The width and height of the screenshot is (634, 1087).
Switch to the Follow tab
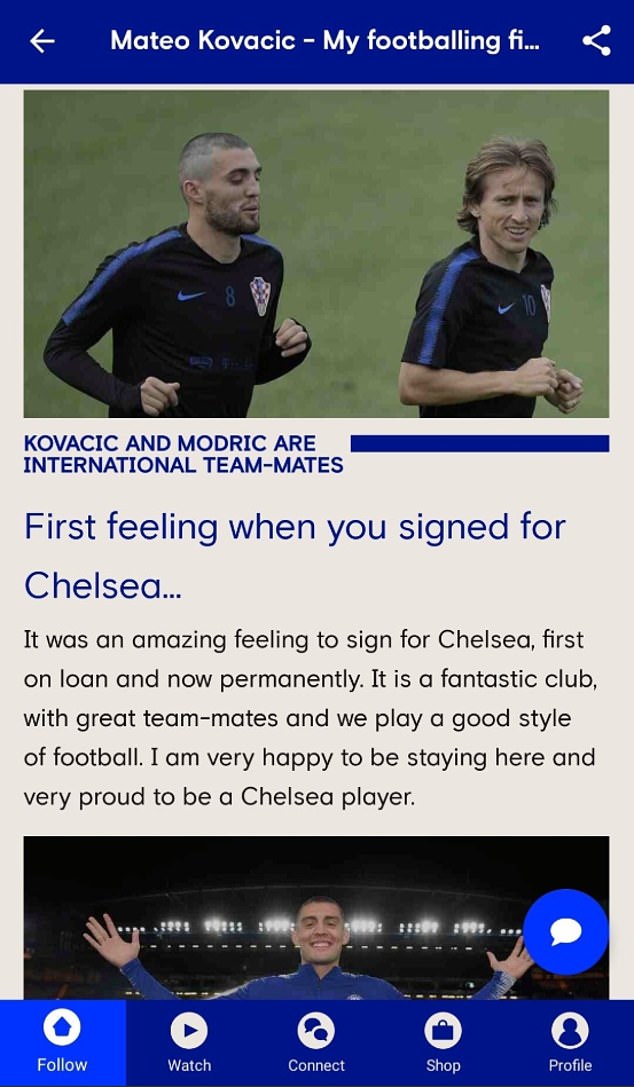pos(62,1043)
